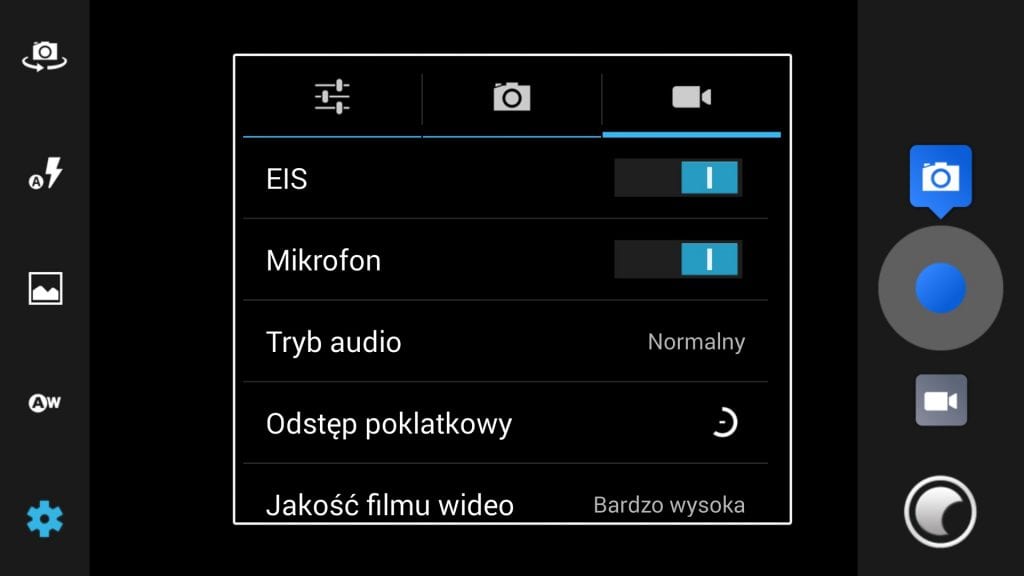Switch between front and rear camera
Image resolution: width=1024 pixels, height=576 pixels.
click(44, 56)
